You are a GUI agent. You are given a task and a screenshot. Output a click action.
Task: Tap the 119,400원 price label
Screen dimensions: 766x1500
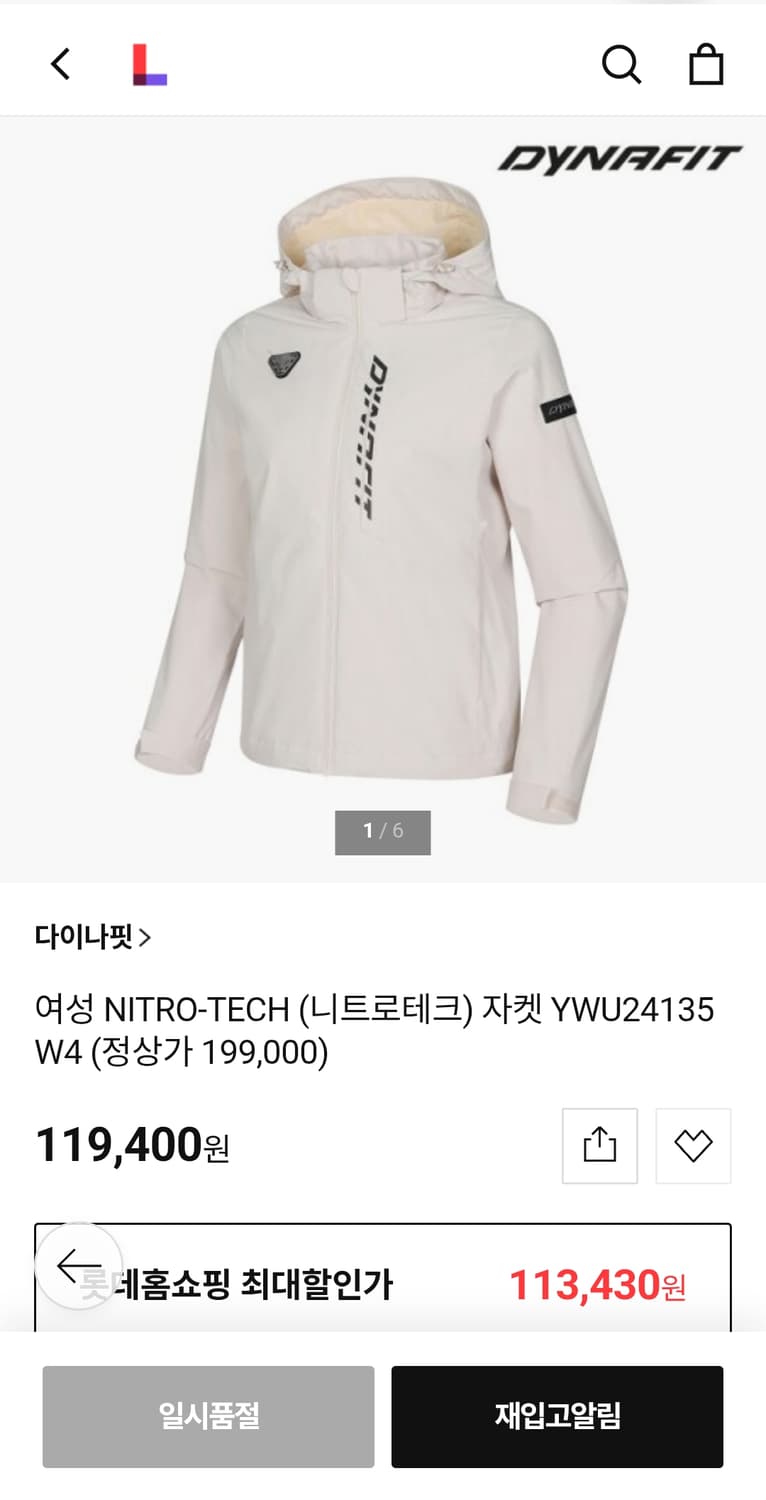tap(130, 1146)
